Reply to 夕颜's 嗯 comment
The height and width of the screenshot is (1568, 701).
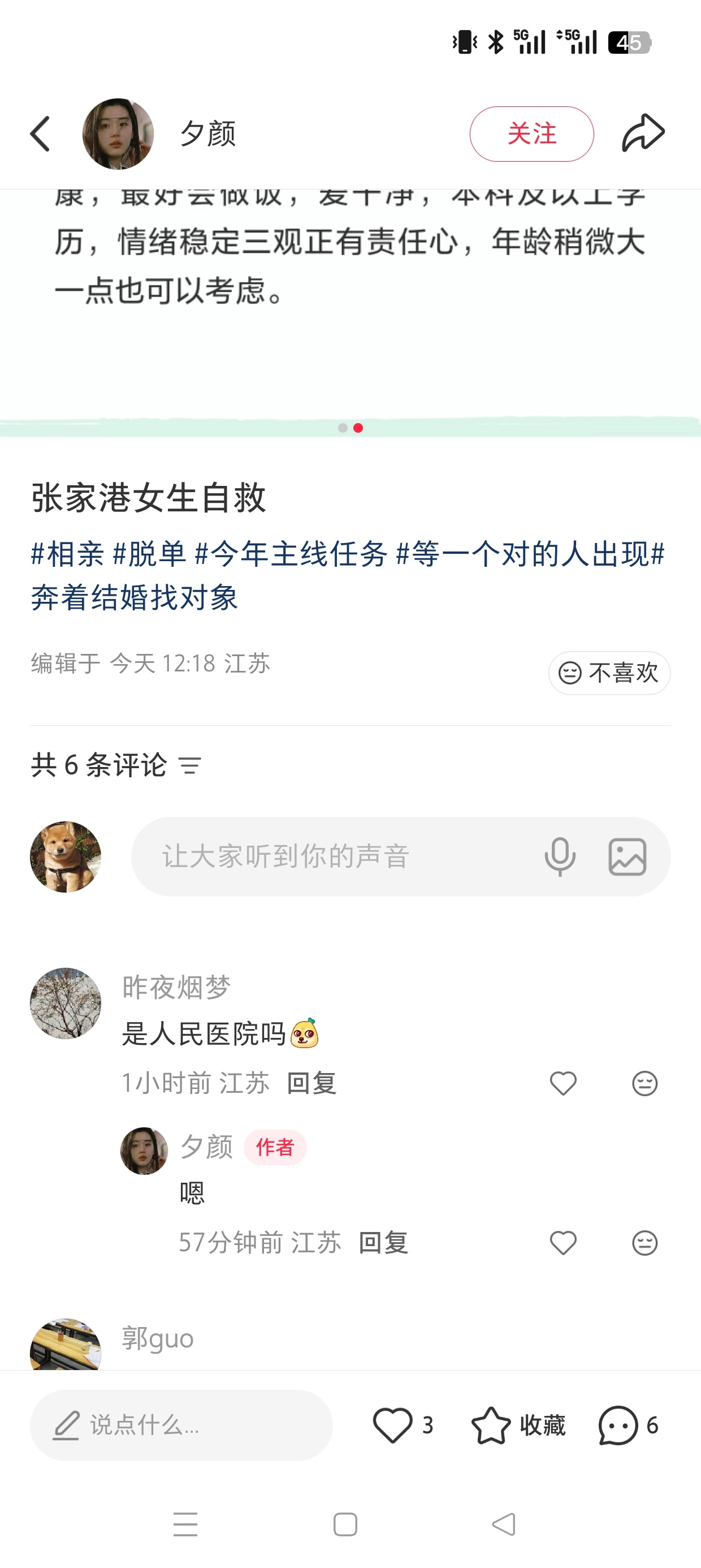click(383, 1243)
